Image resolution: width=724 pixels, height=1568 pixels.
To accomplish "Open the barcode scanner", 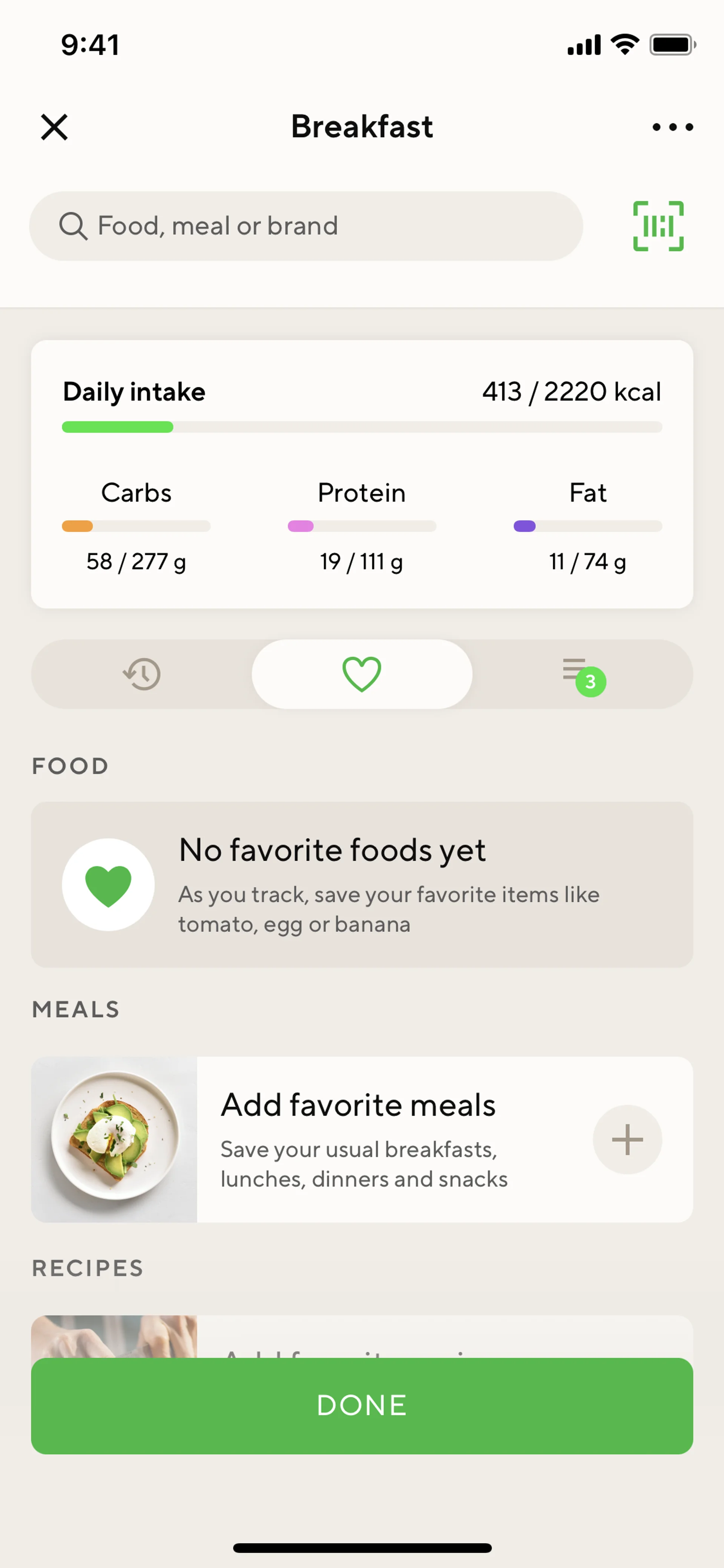I will click(x=658, y=226).
